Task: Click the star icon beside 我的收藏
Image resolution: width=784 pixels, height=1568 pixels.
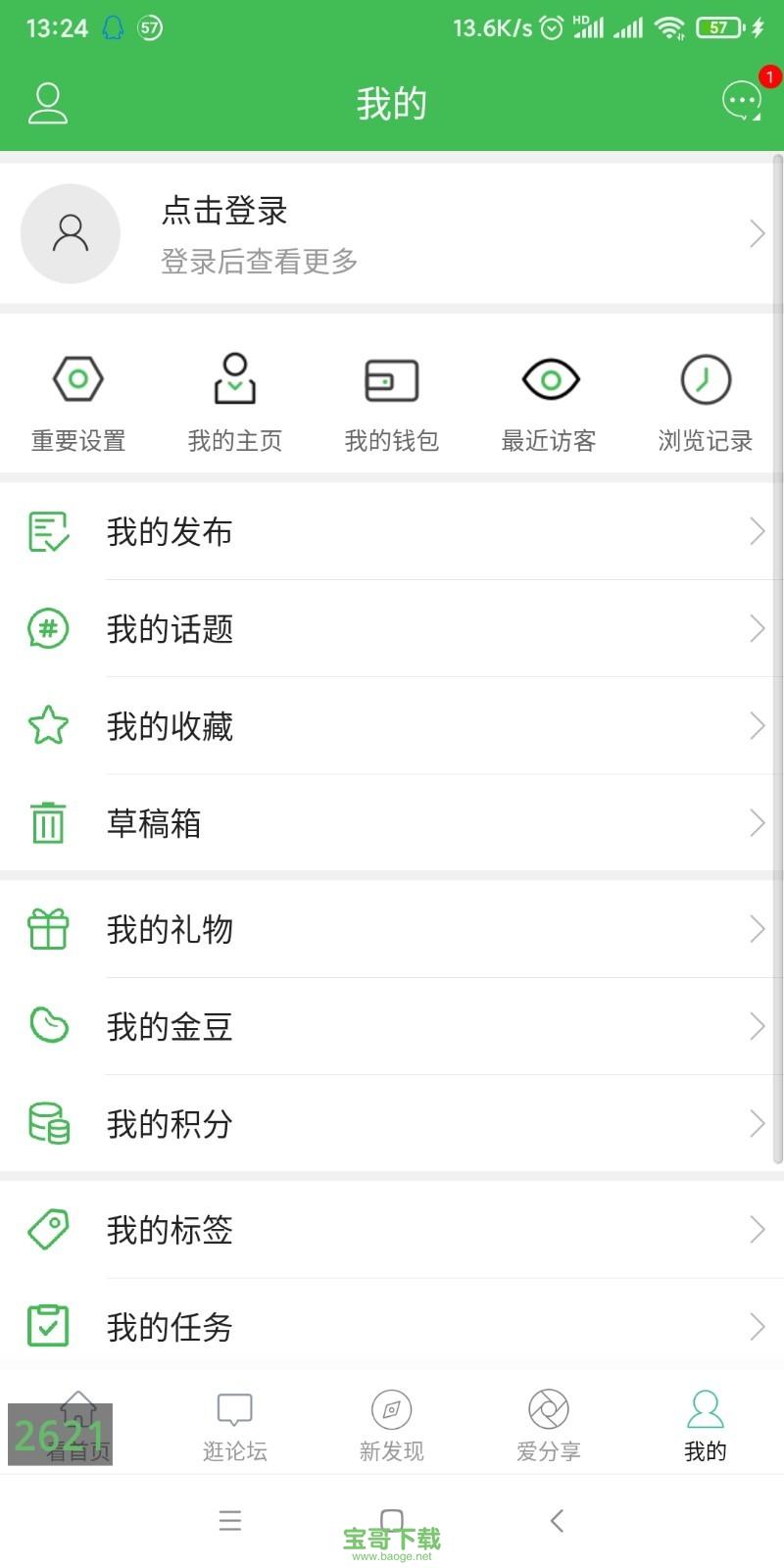Action: tap(49, 725)
